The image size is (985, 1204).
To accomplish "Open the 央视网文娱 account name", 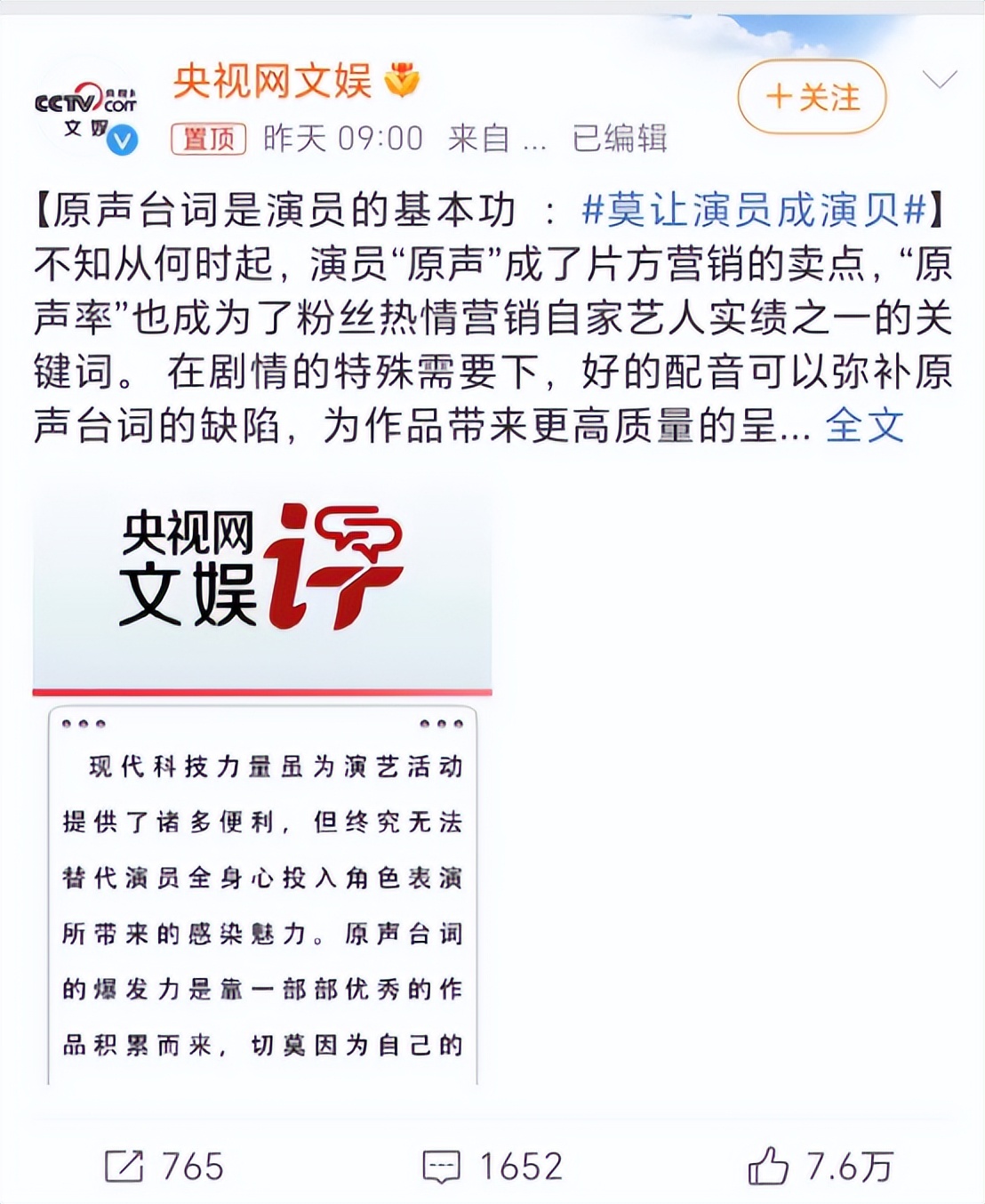I will tap(273, 82).
